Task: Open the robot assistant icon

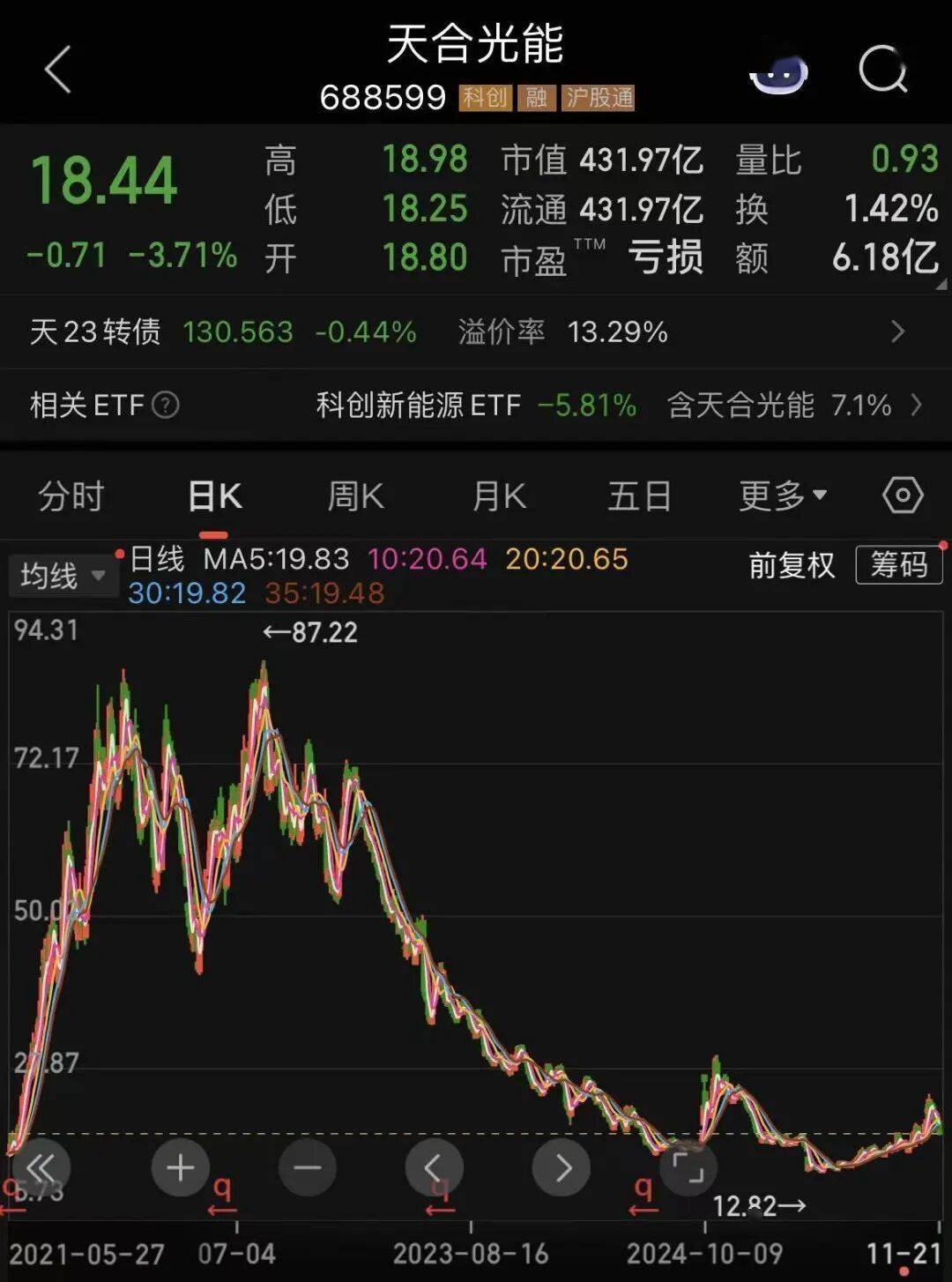Action: tap(780, 74)
